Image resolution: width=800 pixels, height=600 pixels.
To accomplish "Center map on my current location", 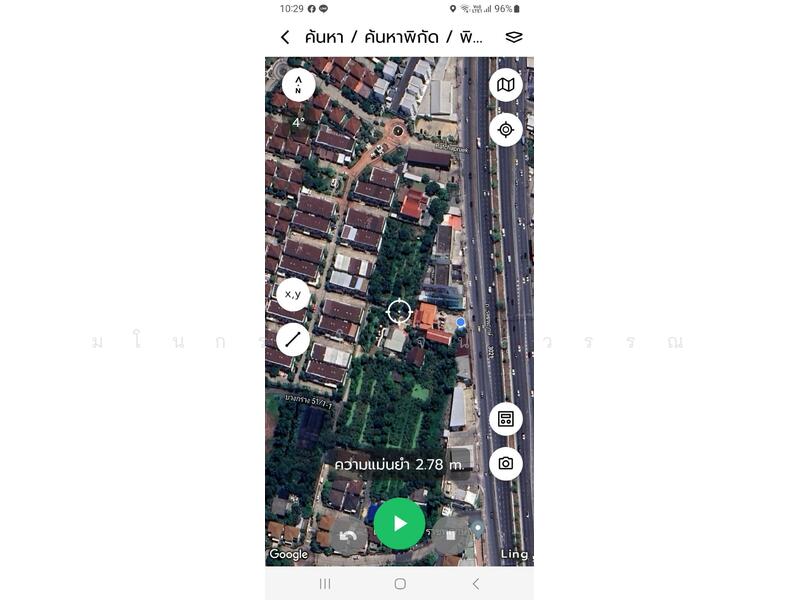I will (506, 130).
